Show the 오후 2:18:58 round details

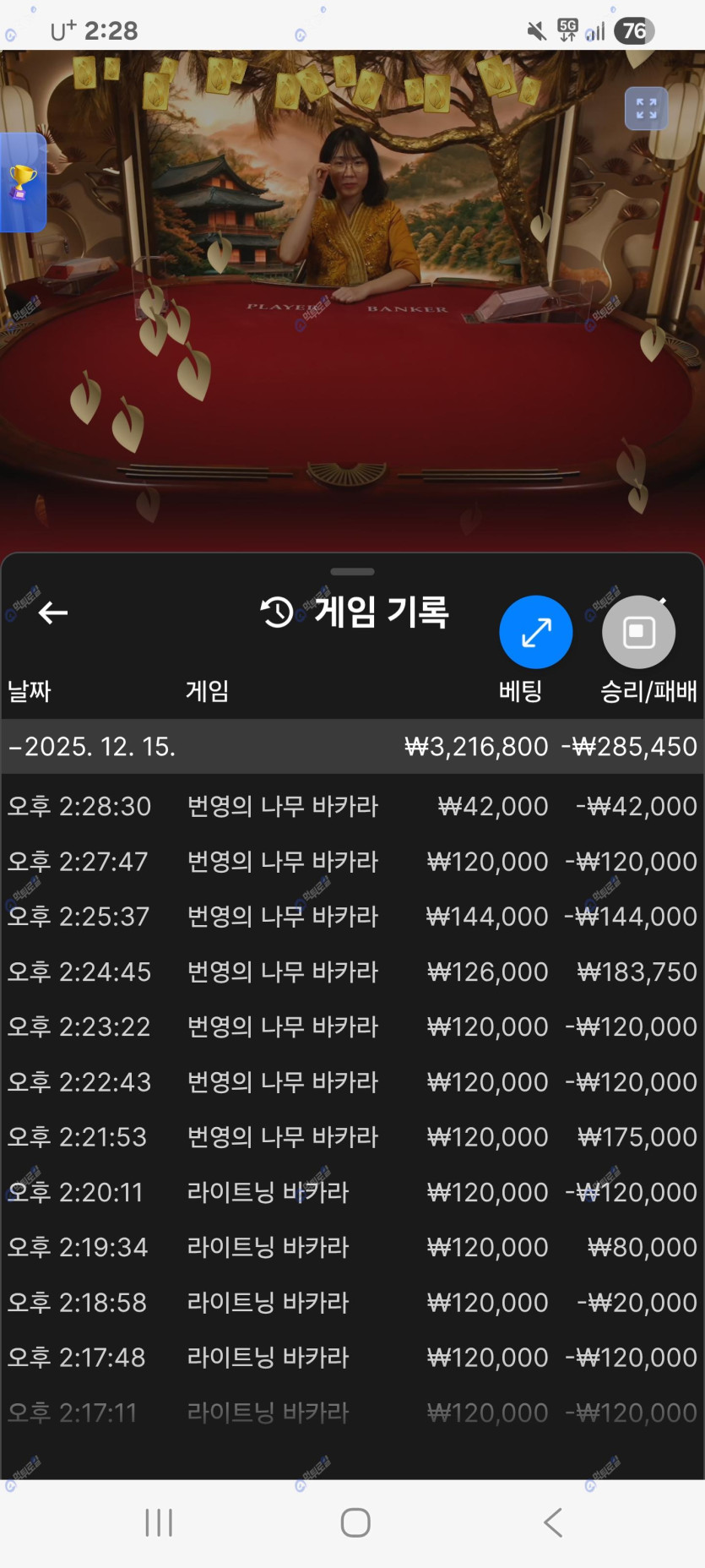(x=352, y=1302)
